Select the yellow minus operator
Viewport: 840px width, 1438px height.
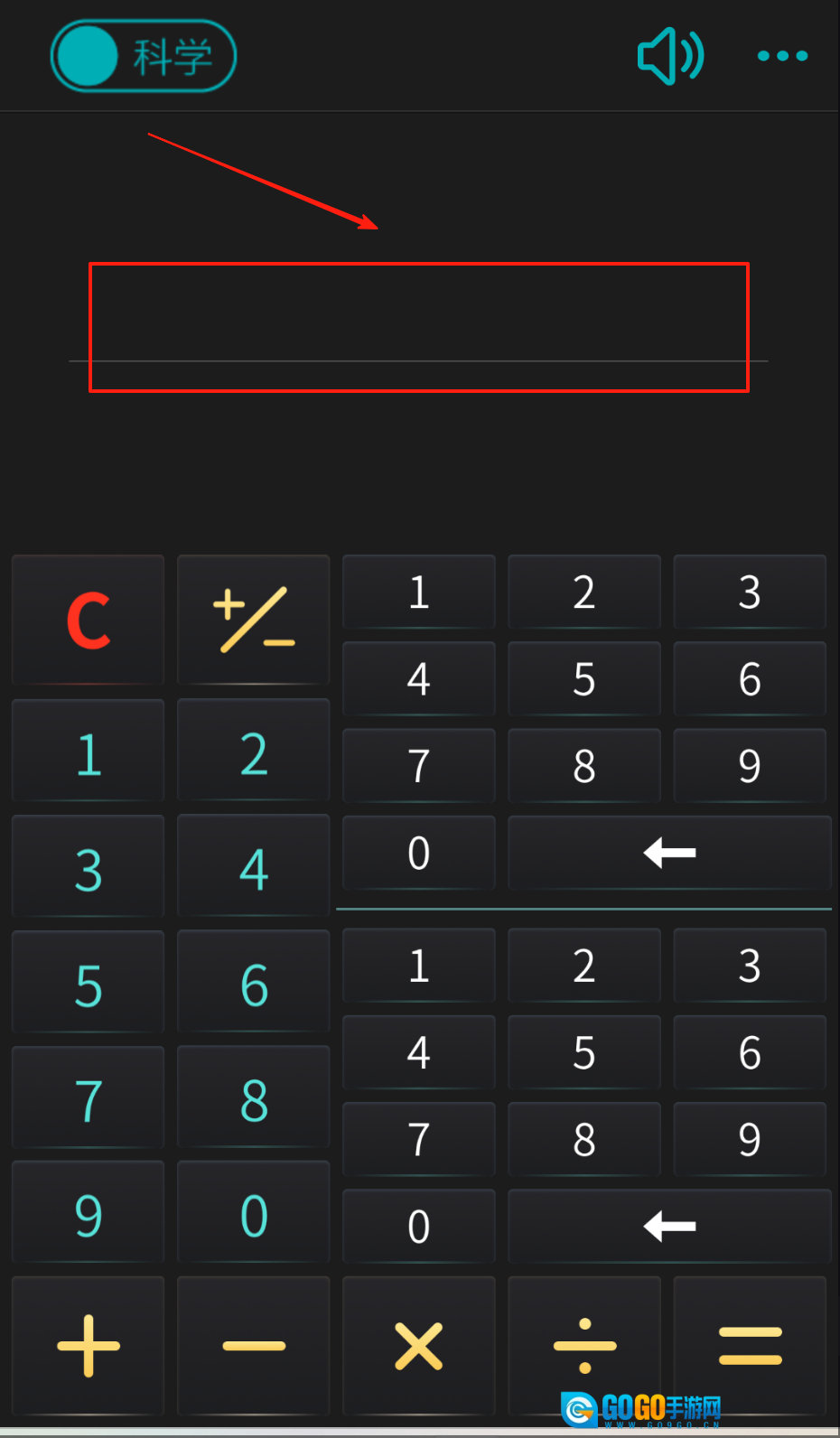coord(254,1346)
